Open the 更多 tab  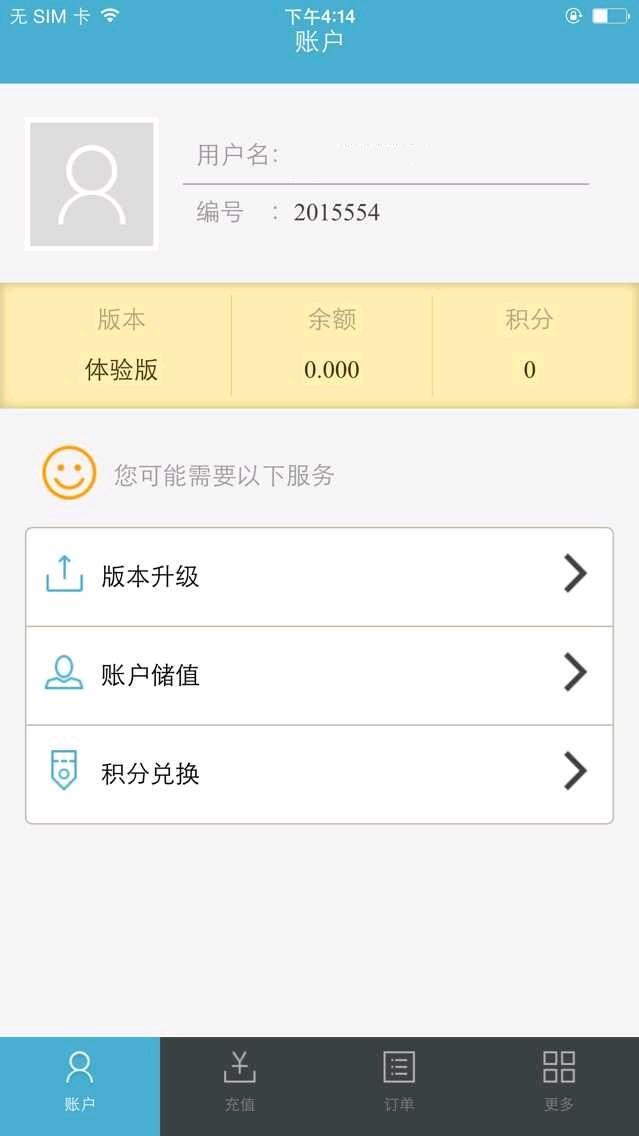click(559, 1086)
